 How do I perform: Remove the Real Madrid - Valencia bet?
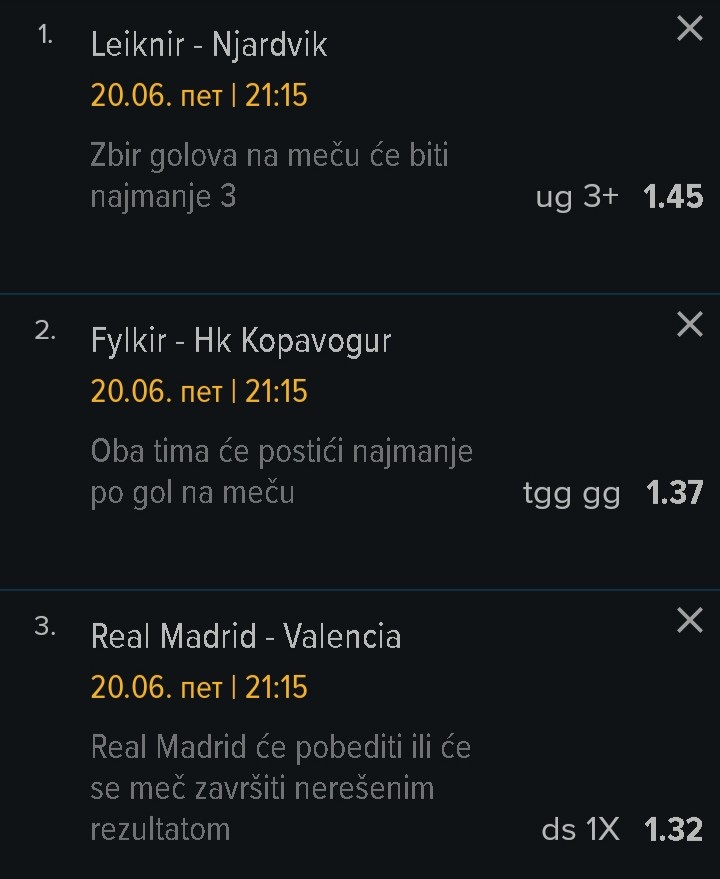pos(690,621)
